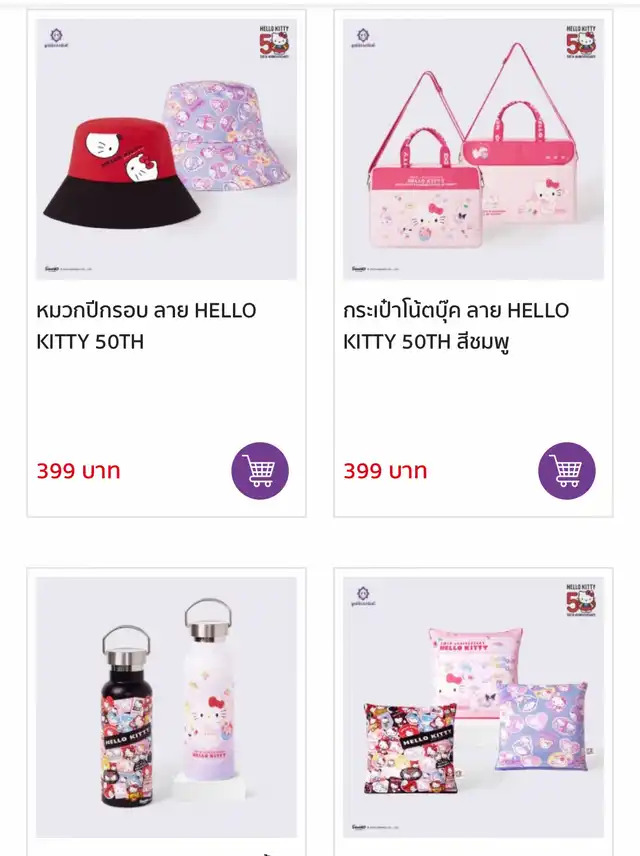Add the pink notebook bag to cart
640x856 pixels.
point(567,471)
